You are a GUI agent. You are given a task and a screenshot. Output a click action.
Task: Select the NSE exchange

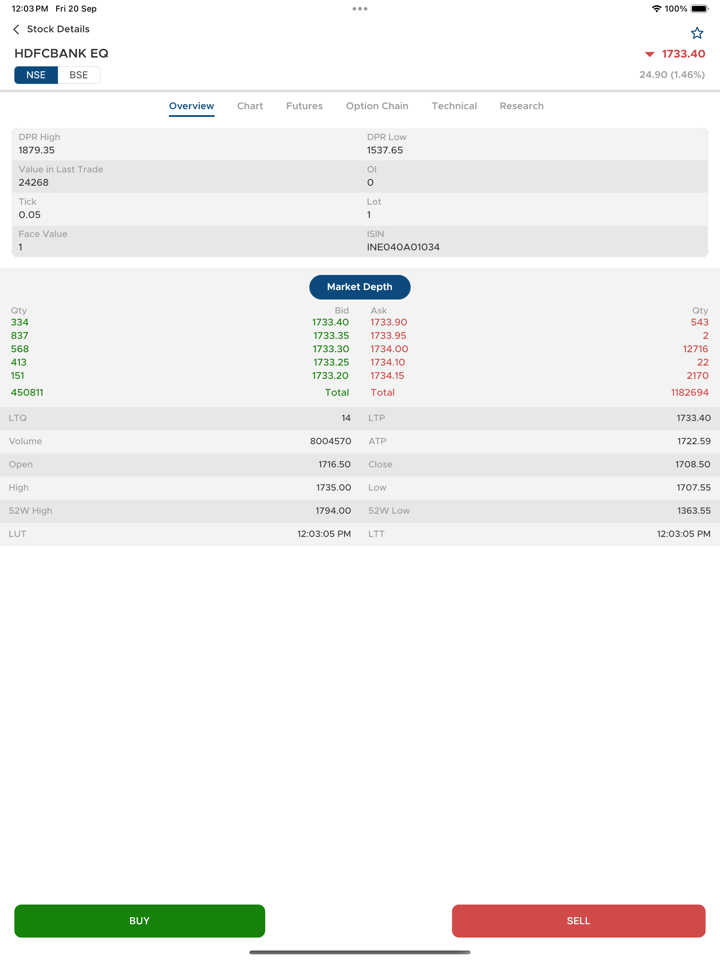(36, 75)
